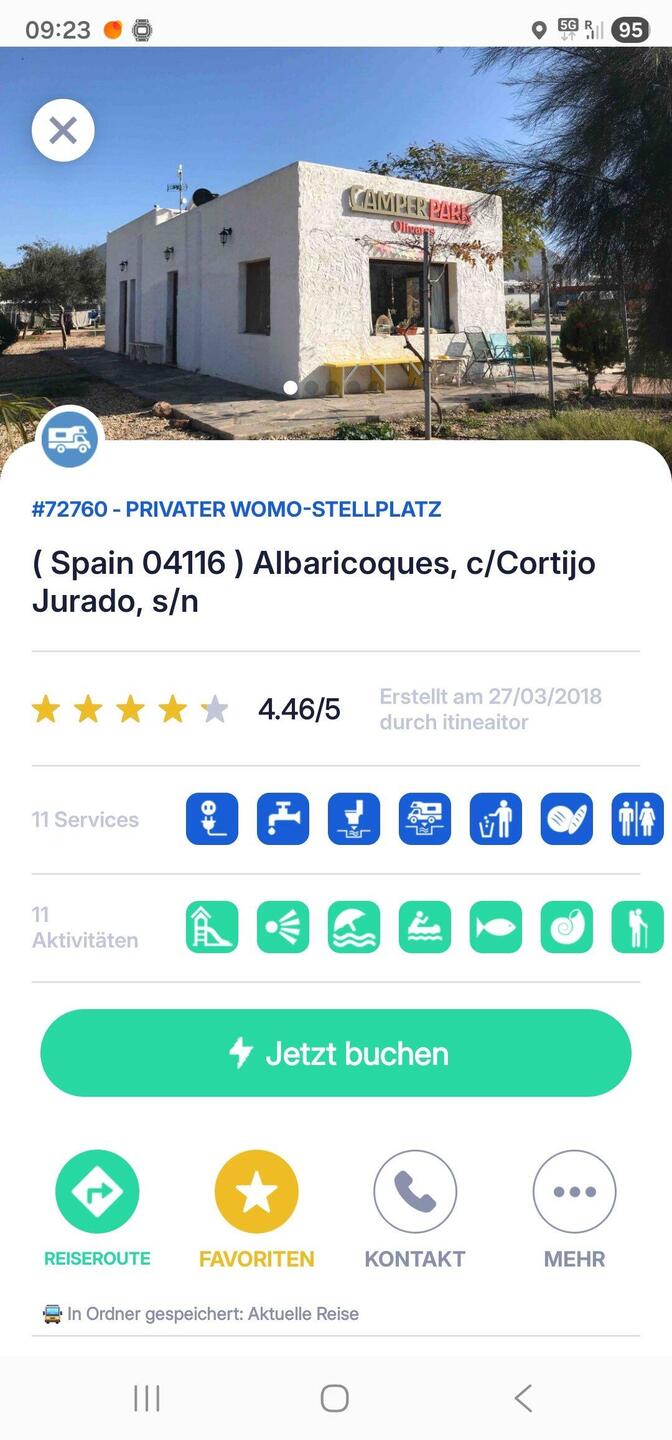Open the 4.46/5 star rating

click(x=186, y=709)
